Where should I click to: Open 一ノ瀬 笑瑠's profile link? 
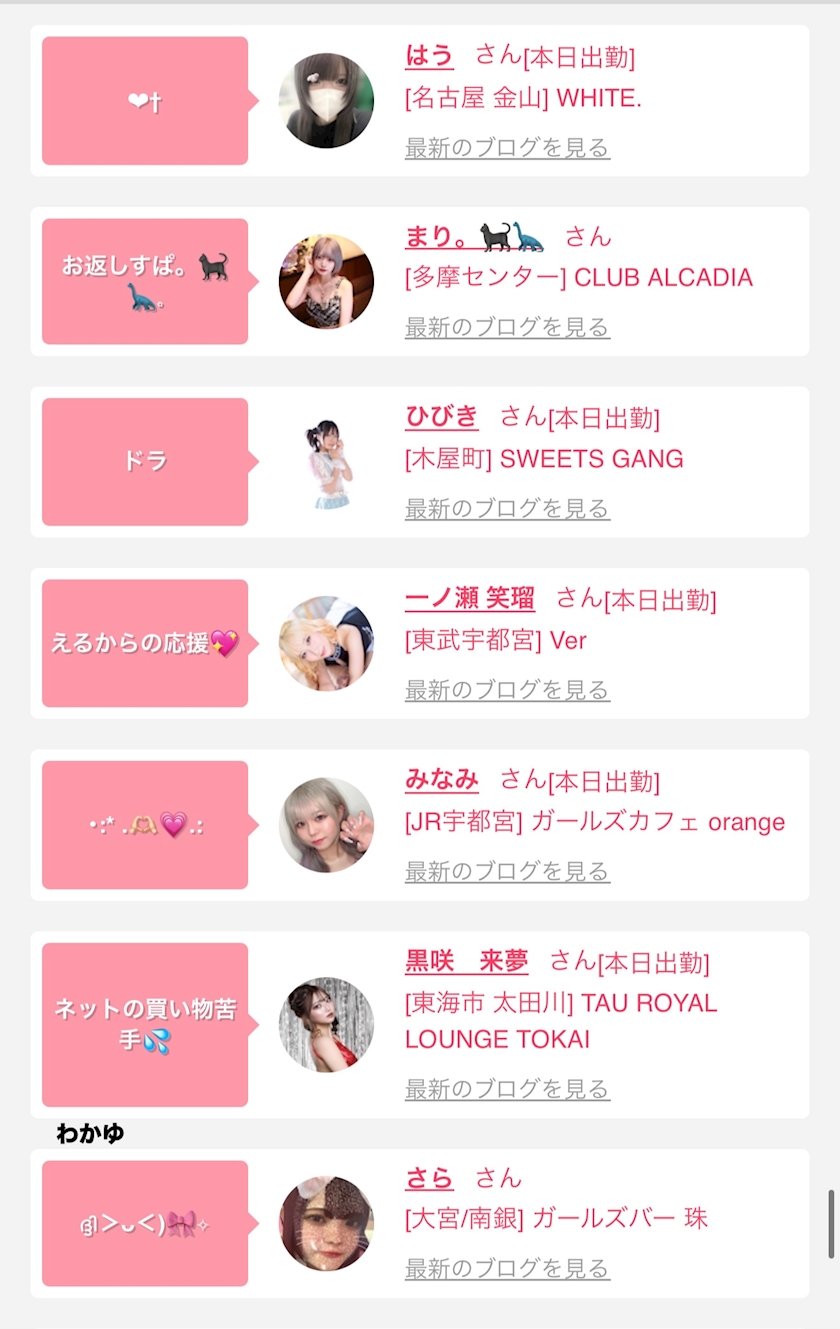tap(469, 599)
